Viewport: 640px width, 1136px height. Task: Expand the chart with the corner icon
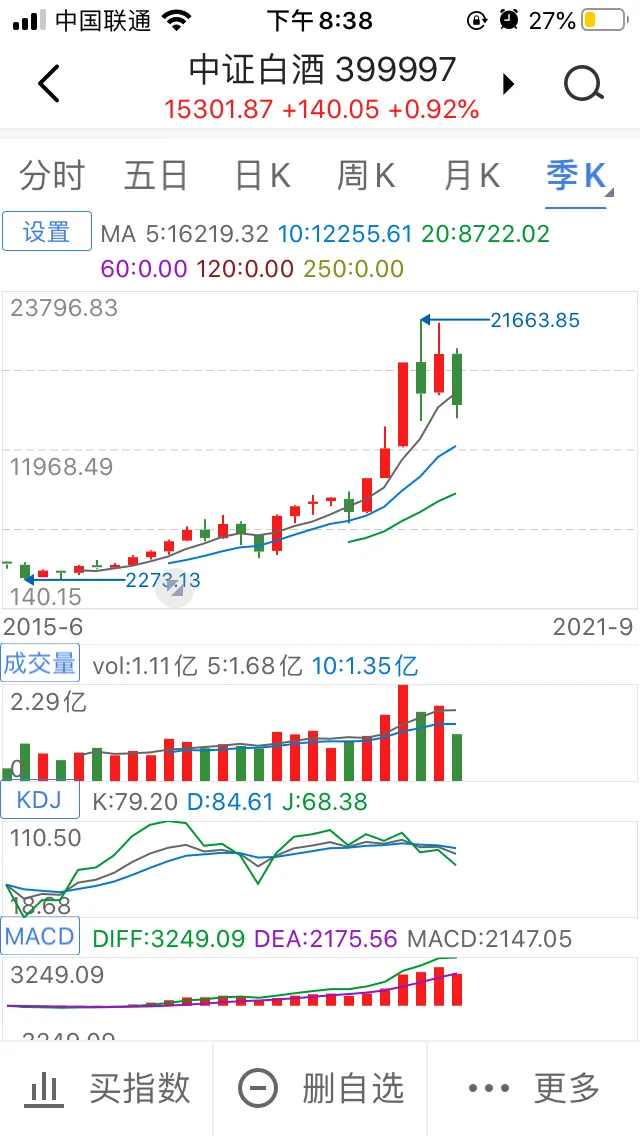coord(176,590)
